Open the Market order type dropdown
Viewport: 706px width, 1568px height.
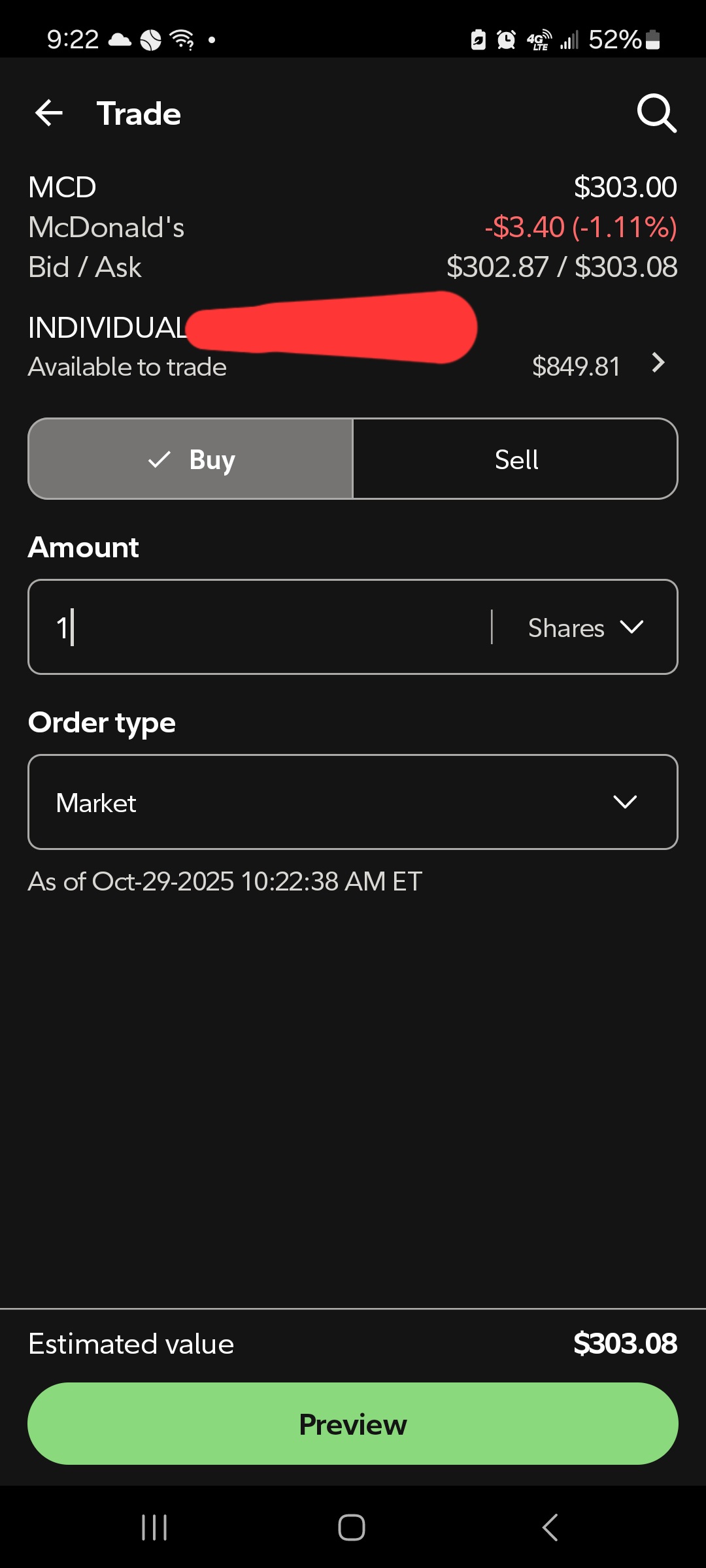click(353, 802)
